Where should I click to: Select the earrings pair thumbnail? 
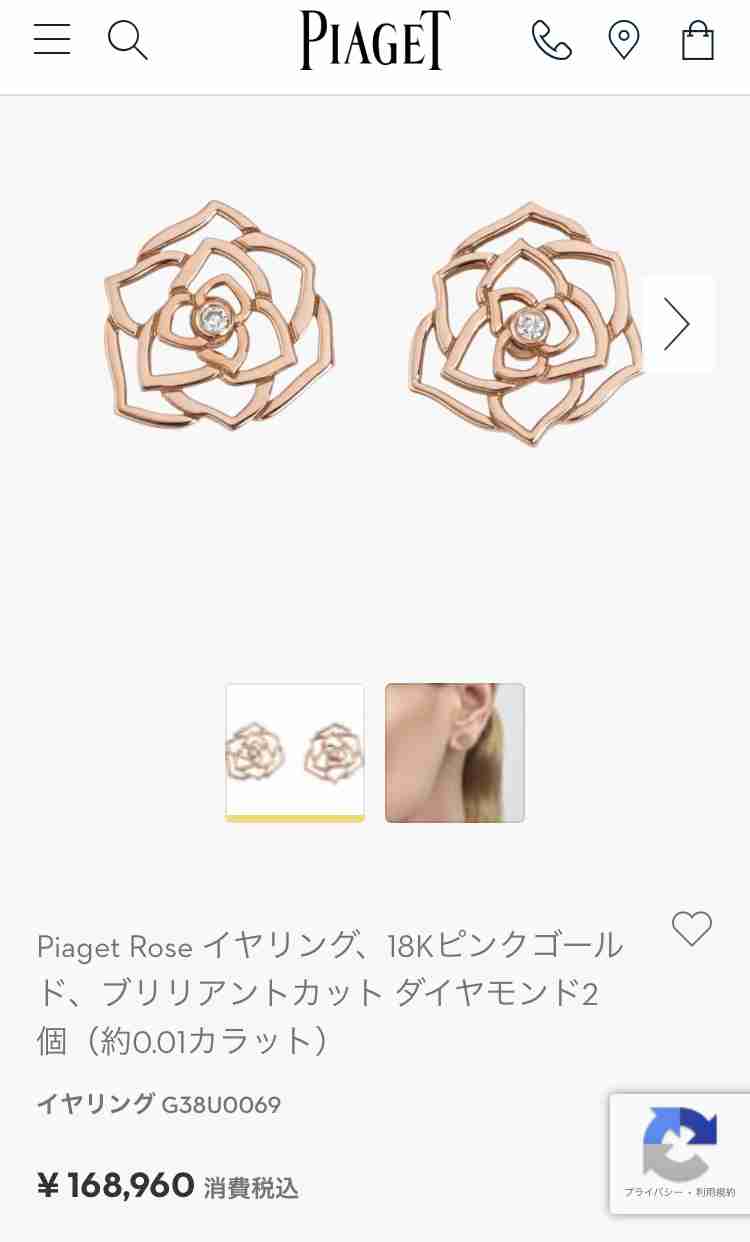[x=295, y=752]
